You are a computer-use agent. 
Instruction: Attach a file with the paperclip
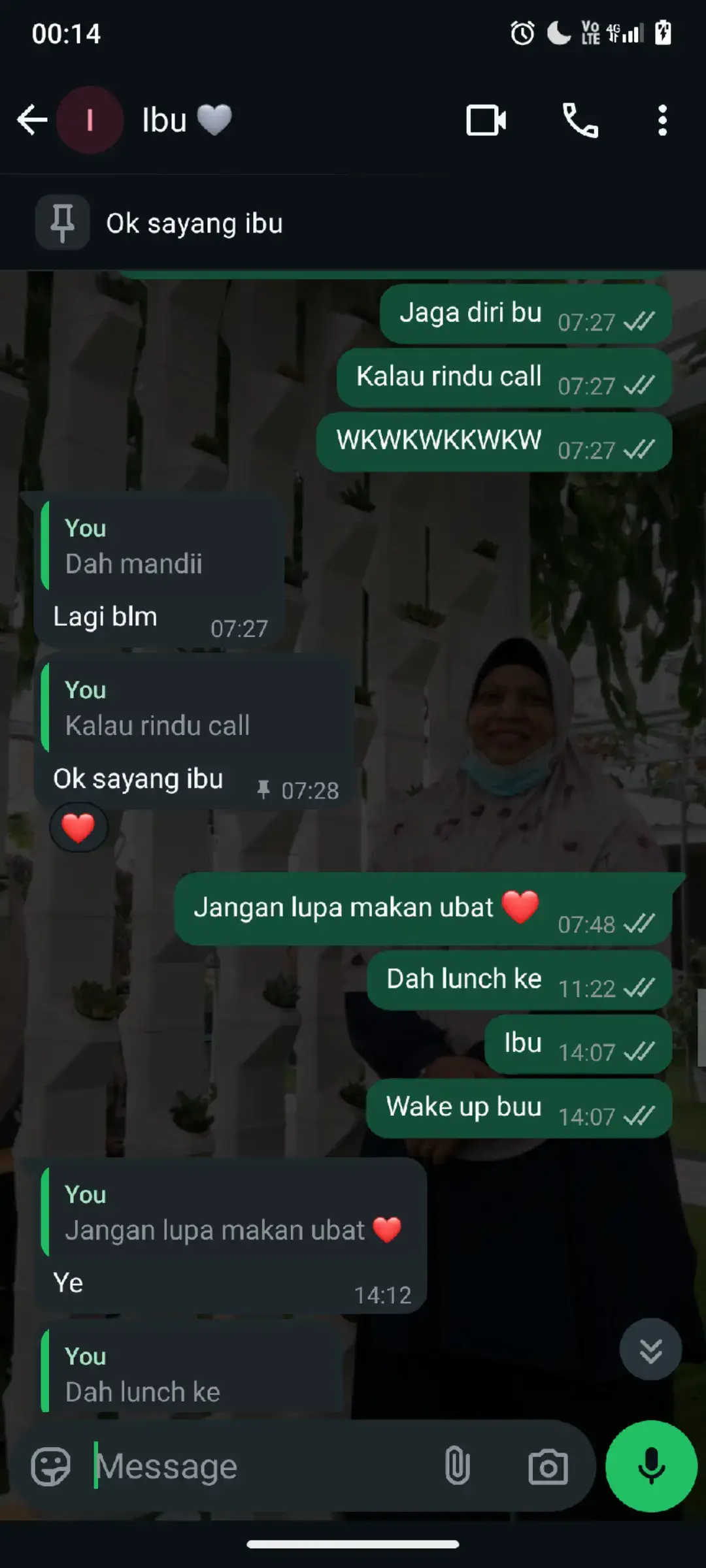tap(457, 1466)
